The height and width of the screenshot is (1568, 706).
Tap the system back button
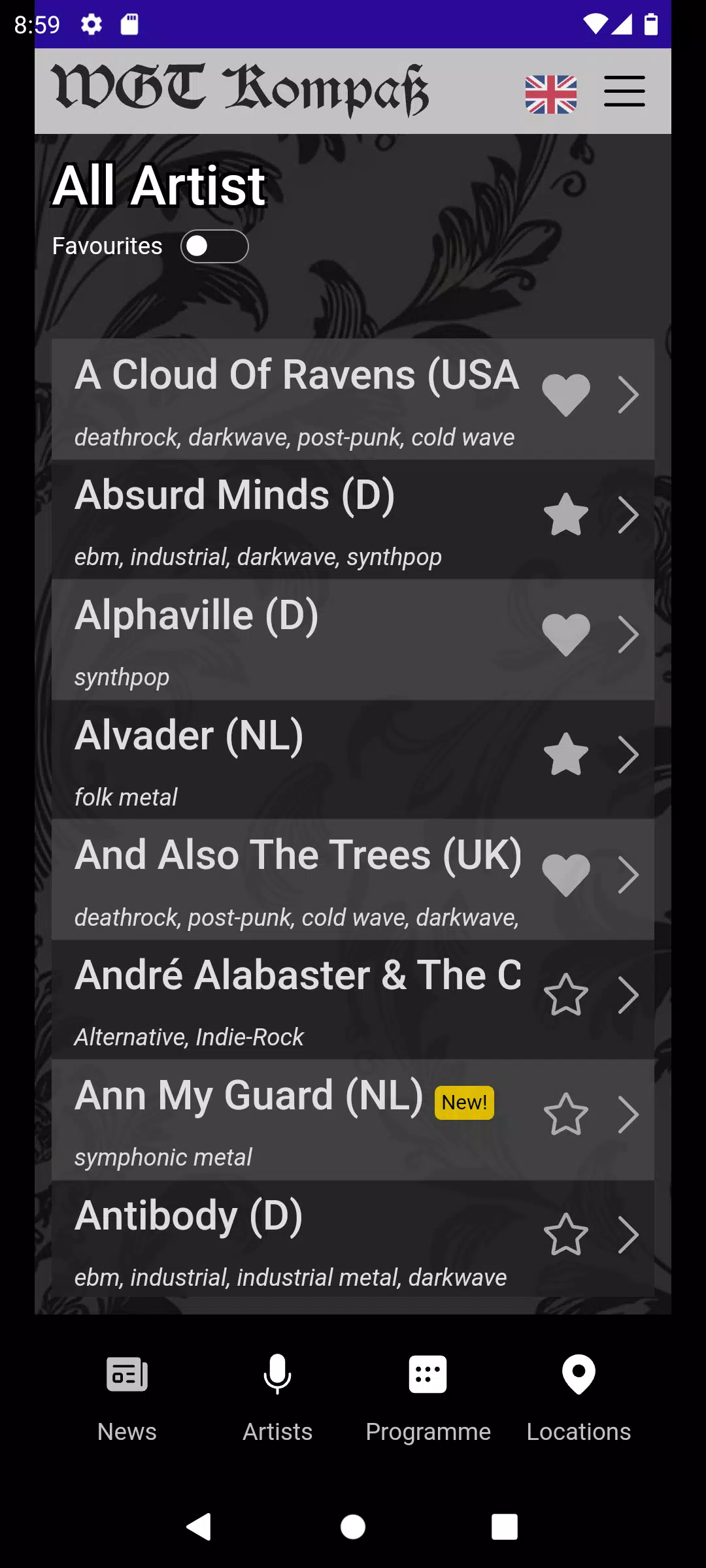coord(199,1527)
